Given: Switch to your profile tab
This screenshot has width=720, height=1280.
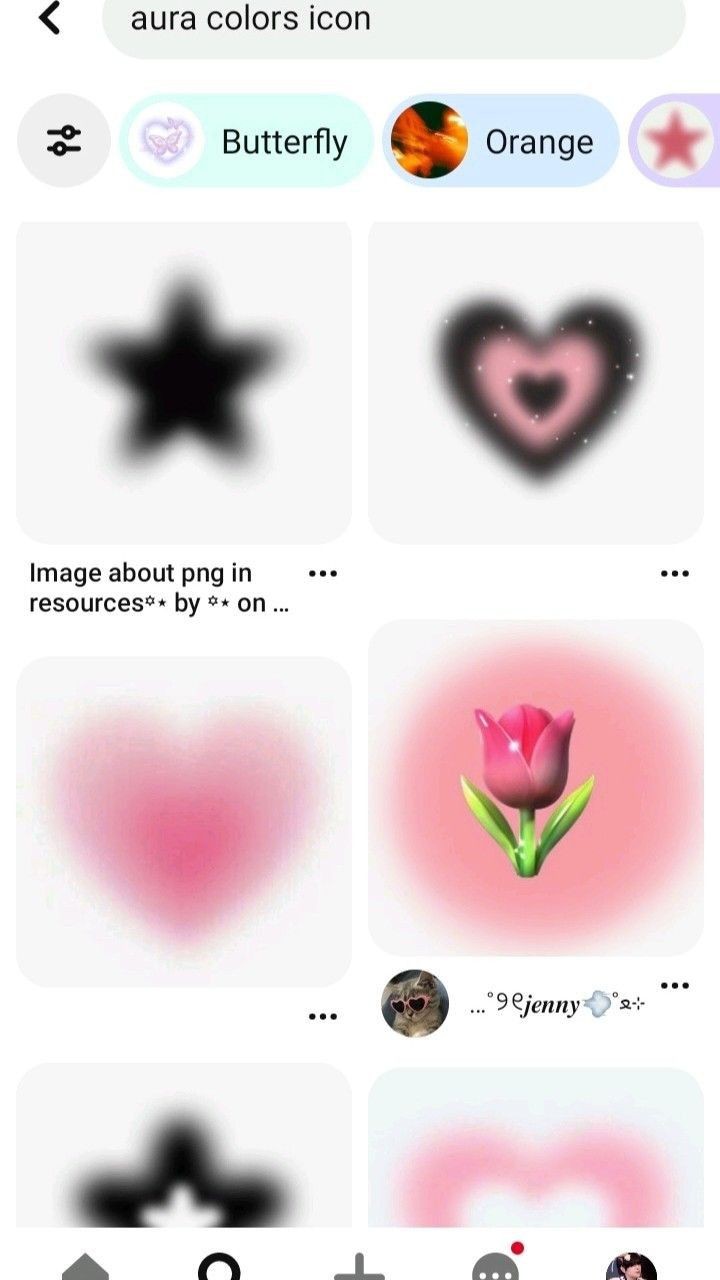Looking at the screenshot, I should pyautogui.click(x=631, y=1264).
